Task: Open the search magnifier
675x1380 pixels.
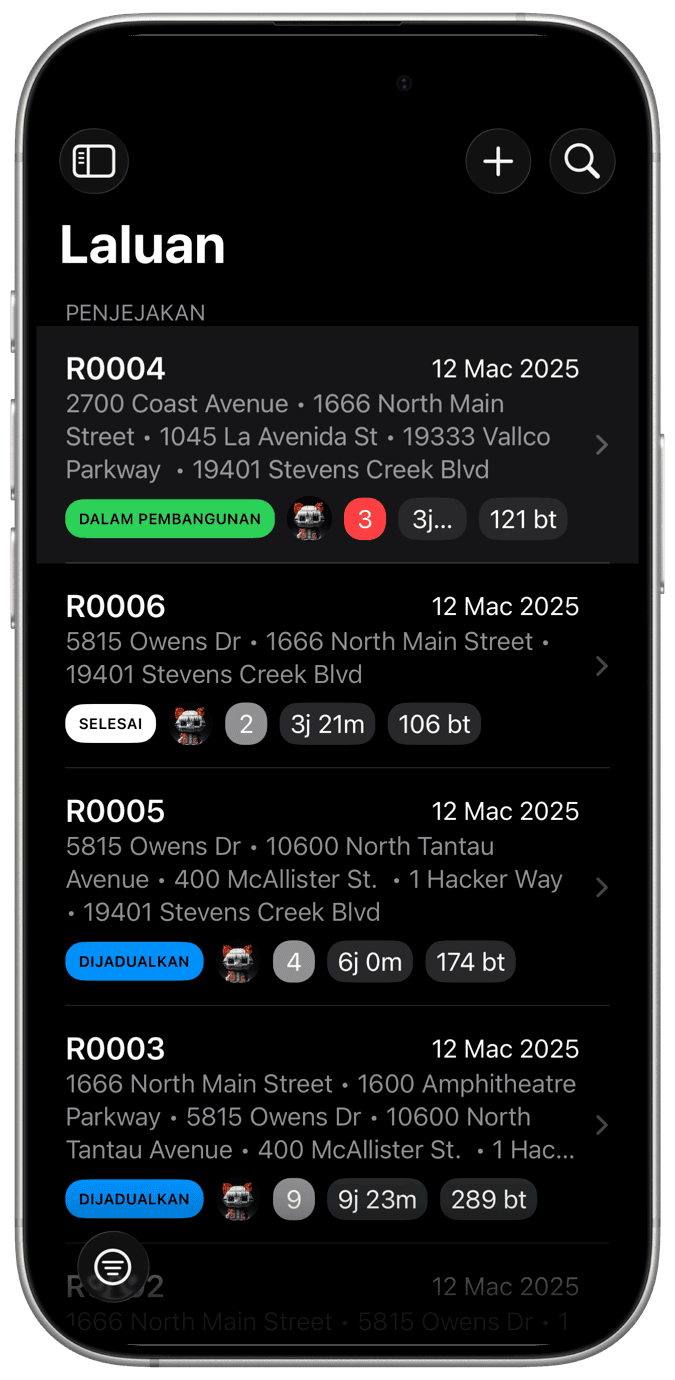Action: pyautogui.click(x=582, y=161)
